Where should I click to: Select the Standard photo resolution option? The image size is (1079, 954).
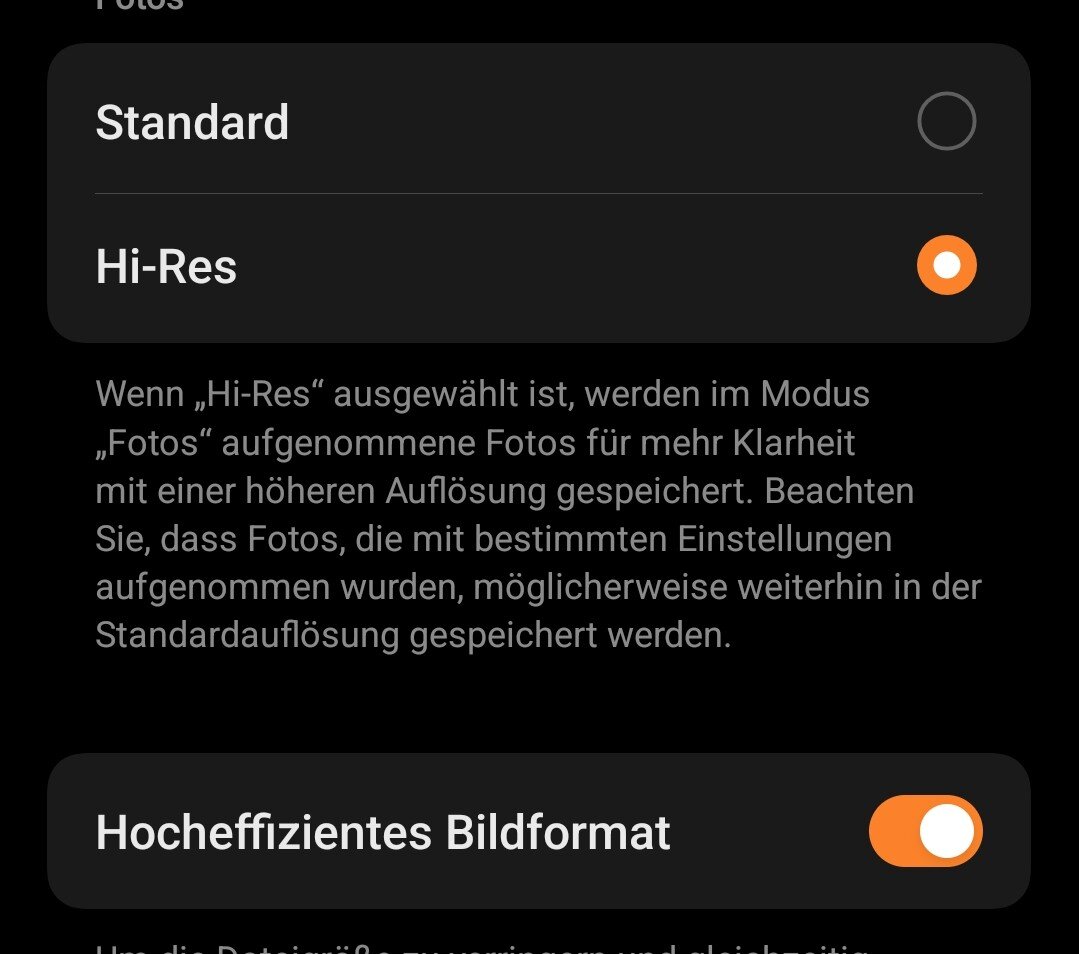coord(945,121)
